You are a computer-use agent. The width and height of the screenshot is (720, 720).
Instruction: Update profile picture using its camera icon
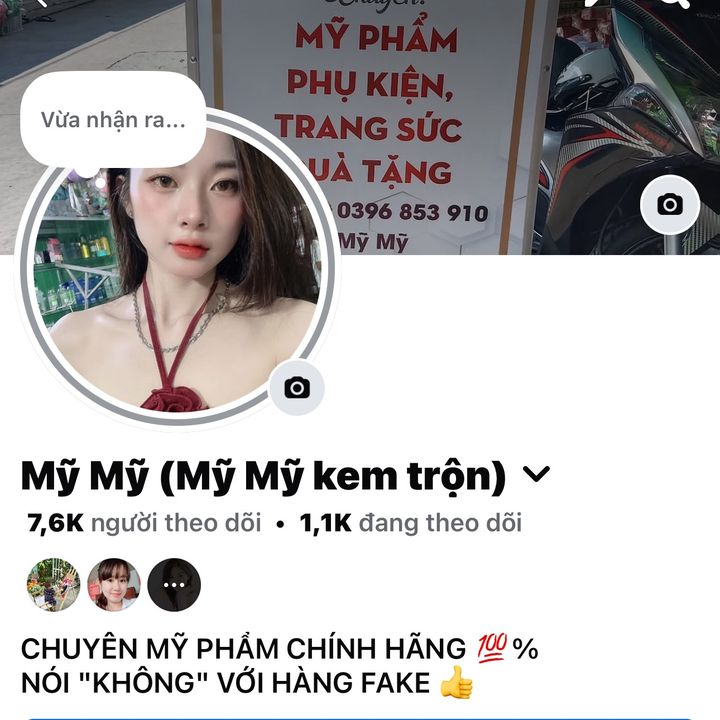(x=297, y=388)
